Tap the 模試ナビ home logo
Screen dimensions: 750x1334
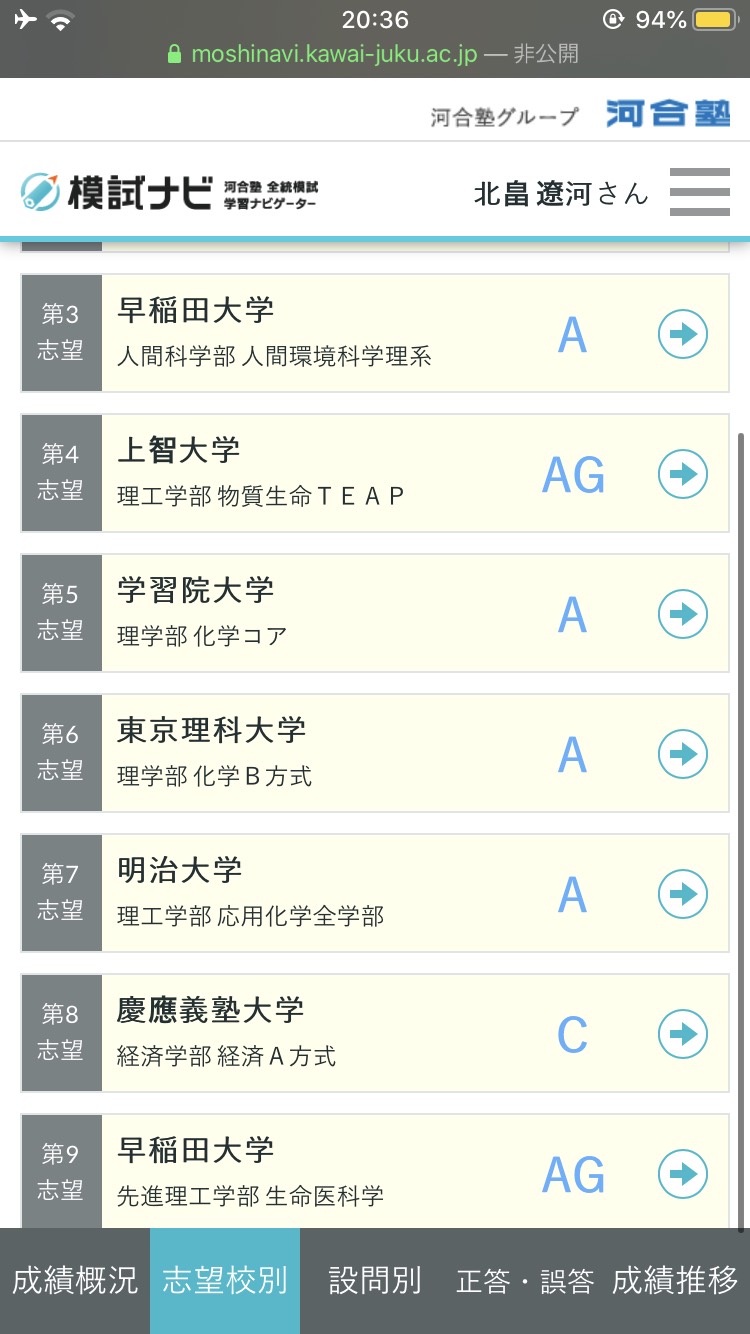[x=168, y=191]
